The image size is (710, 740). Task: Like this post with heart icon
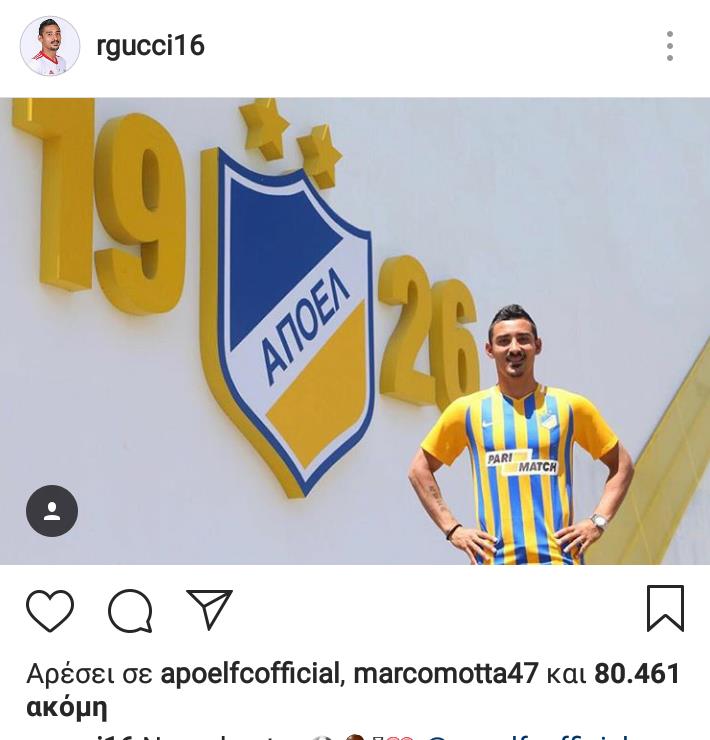(49, 610)
